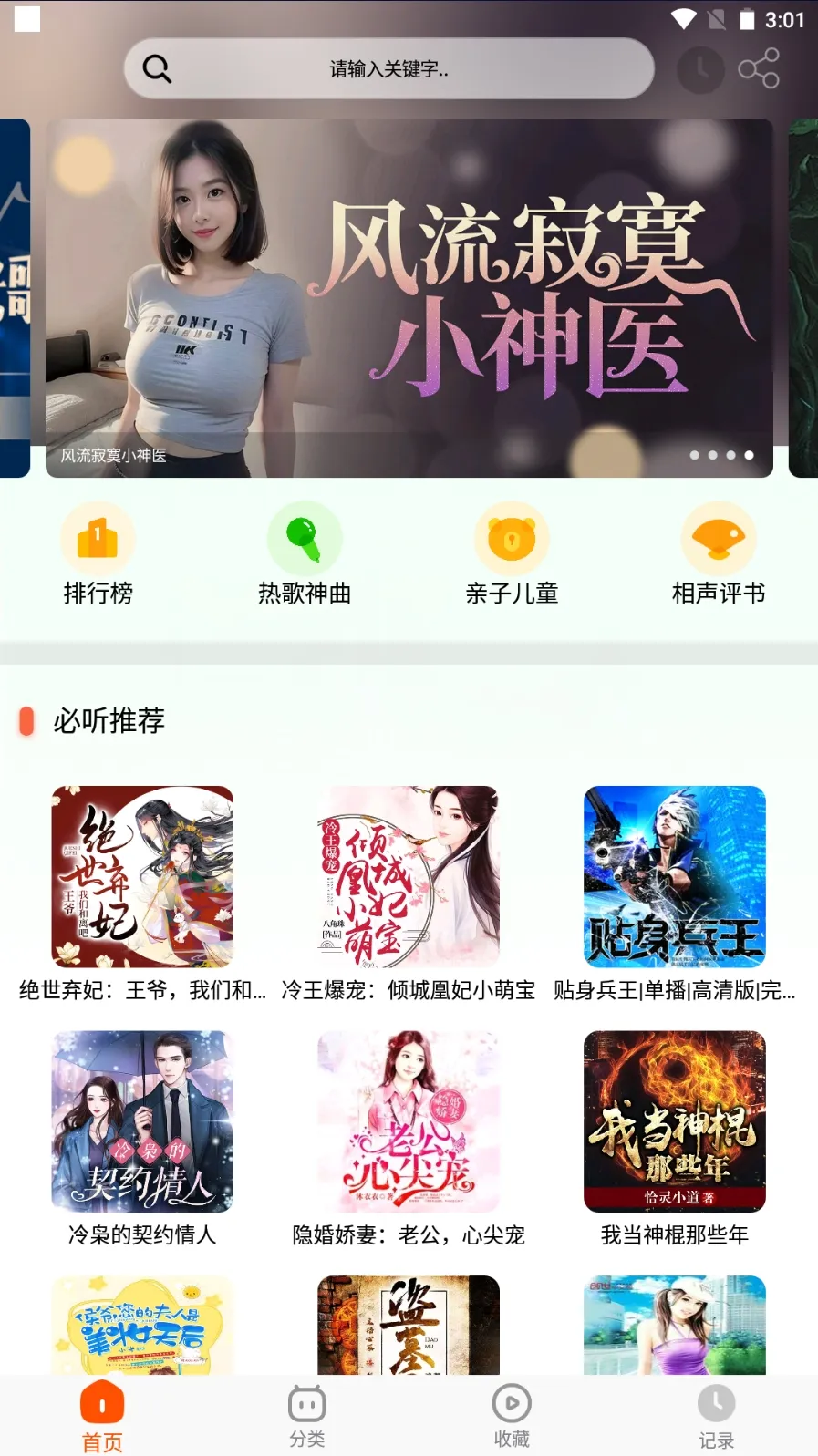Open 冷王爆宠:倾城凰妃小萌宝
818x1456 pixels.
click(408, 876)
